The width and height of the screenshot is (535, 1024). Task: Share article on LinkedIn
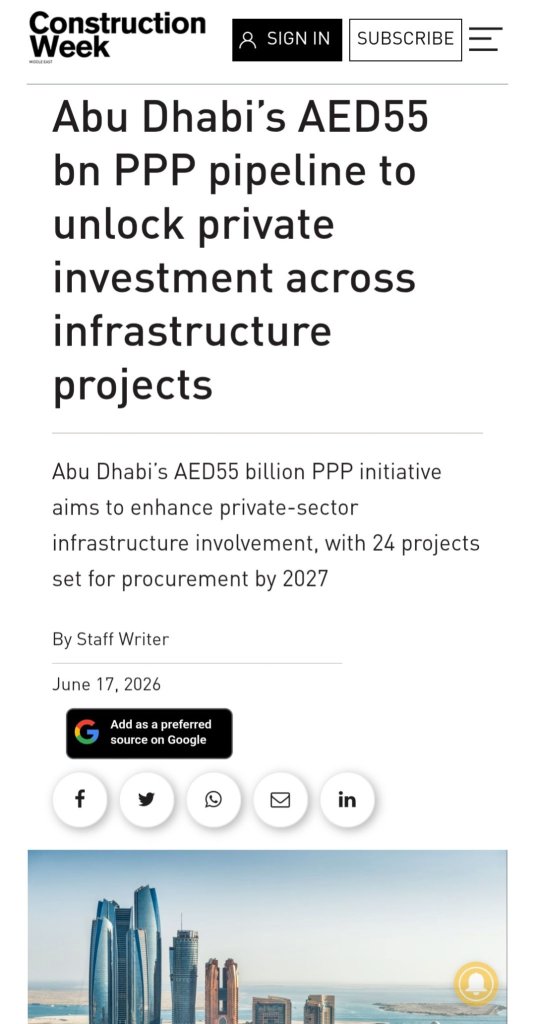347,799
